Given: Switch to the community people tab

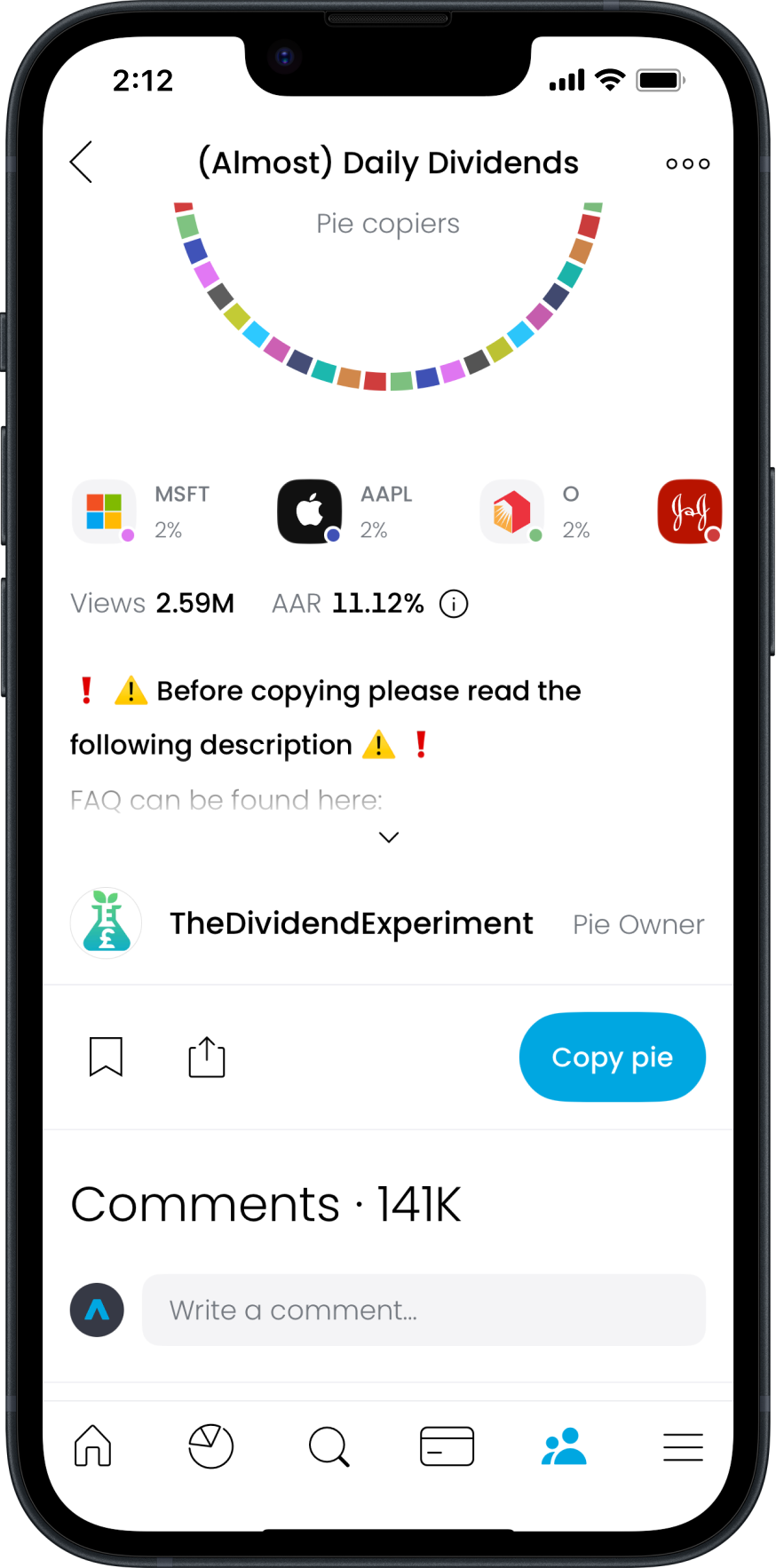Looking at the screenshot, I should coord(564,1446).
